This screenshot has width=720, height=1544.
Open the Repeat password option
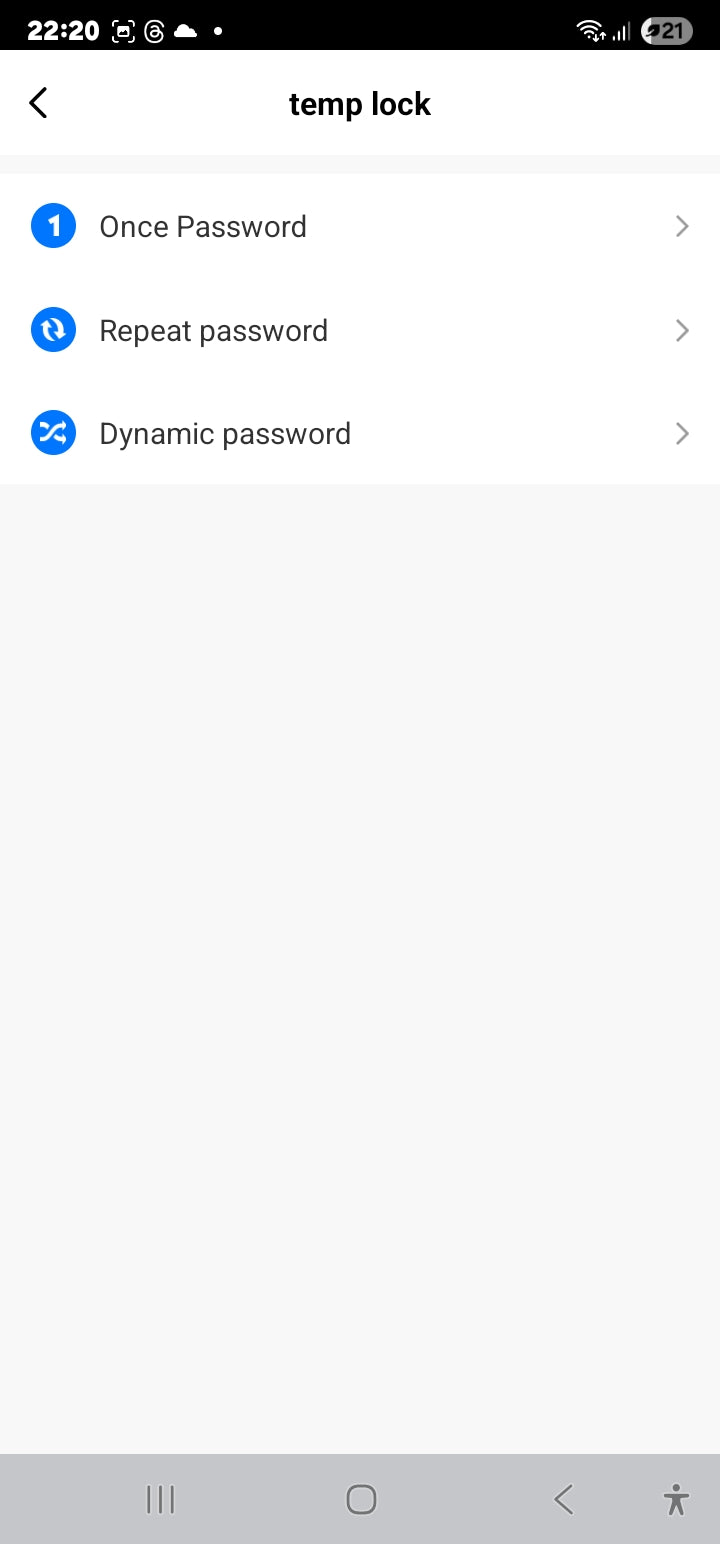click(359, 331)
